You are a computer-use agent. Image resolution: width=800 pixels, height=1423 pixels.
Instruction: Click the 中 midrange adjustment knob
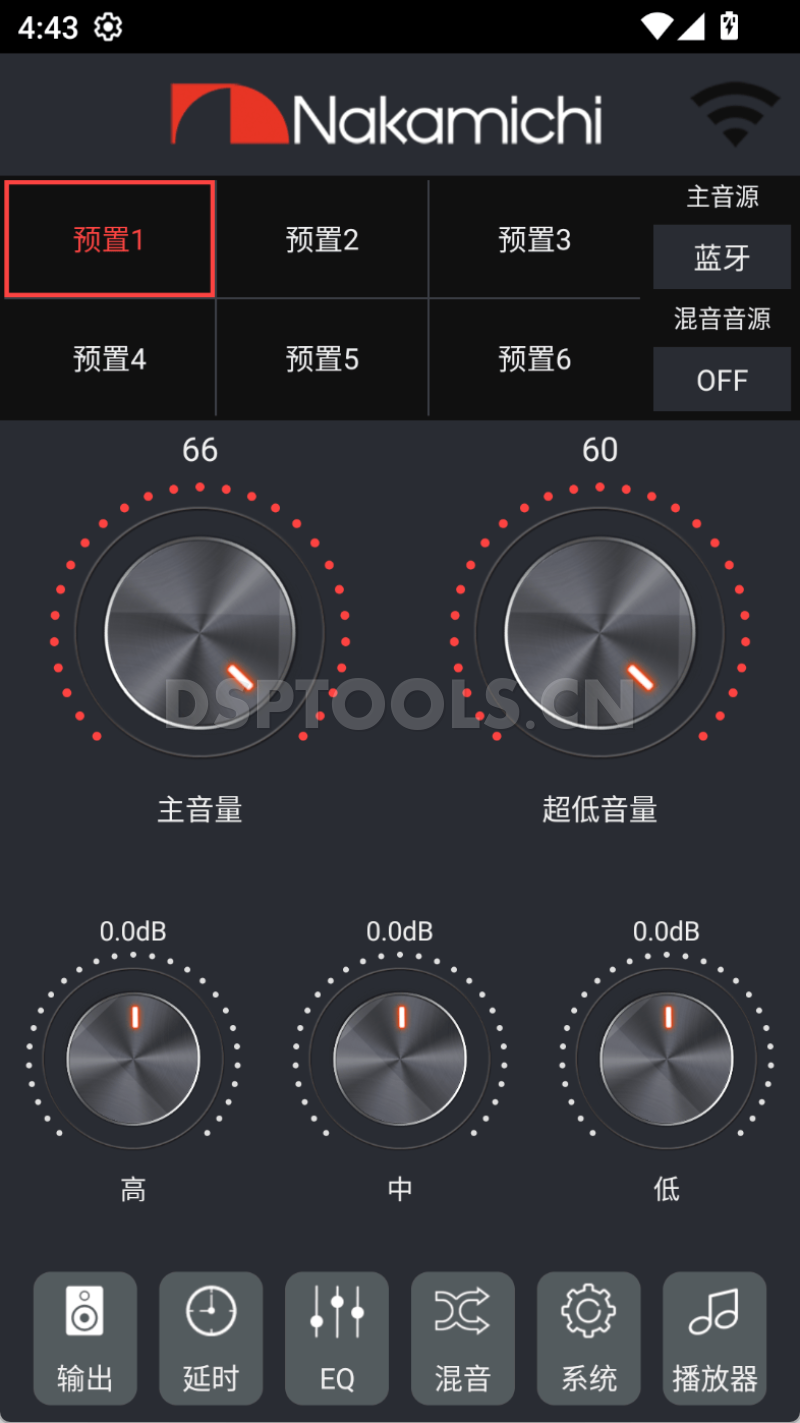coord(399,1055)
